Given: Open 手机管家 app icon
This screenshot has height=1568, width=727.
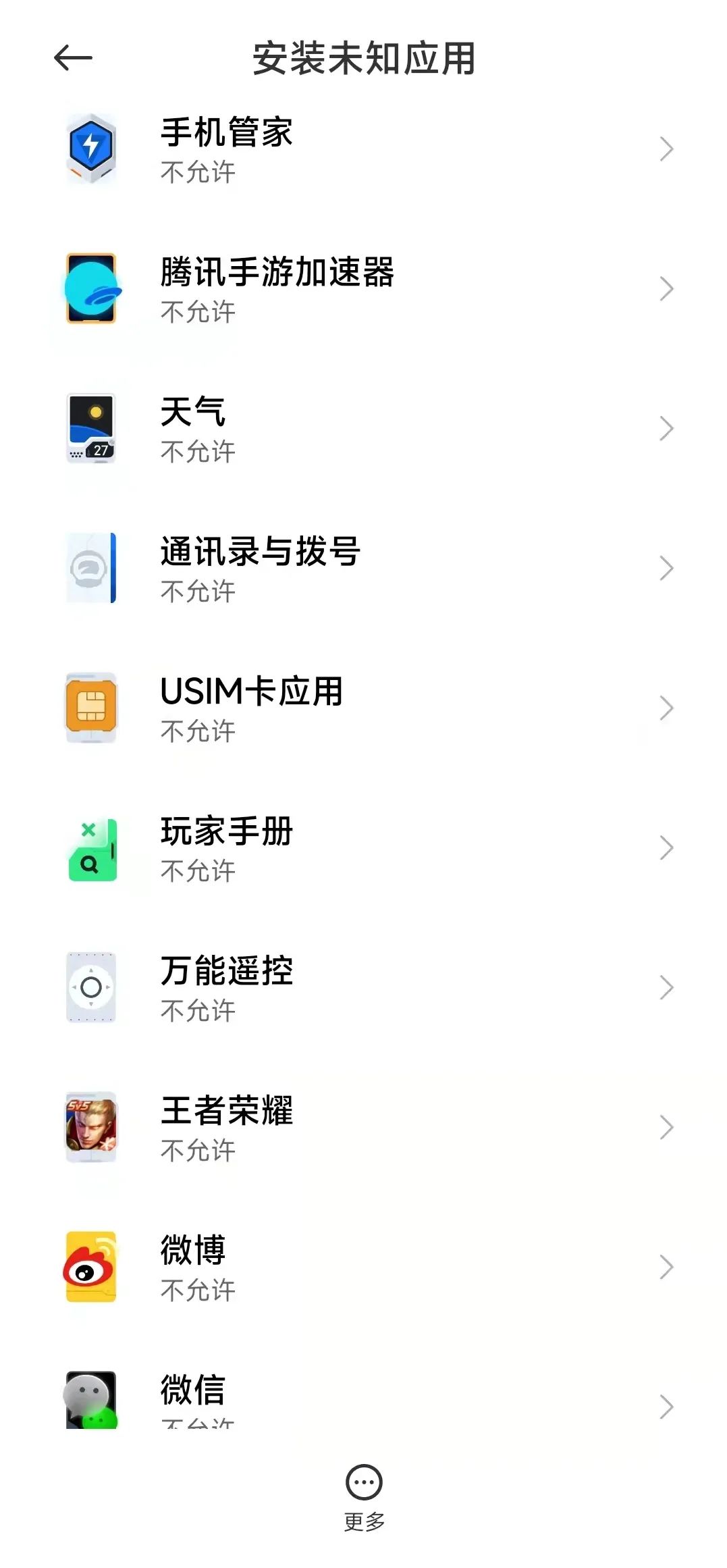Looking at the screenshot, I should pyautogui.click(x=91, y=150).
